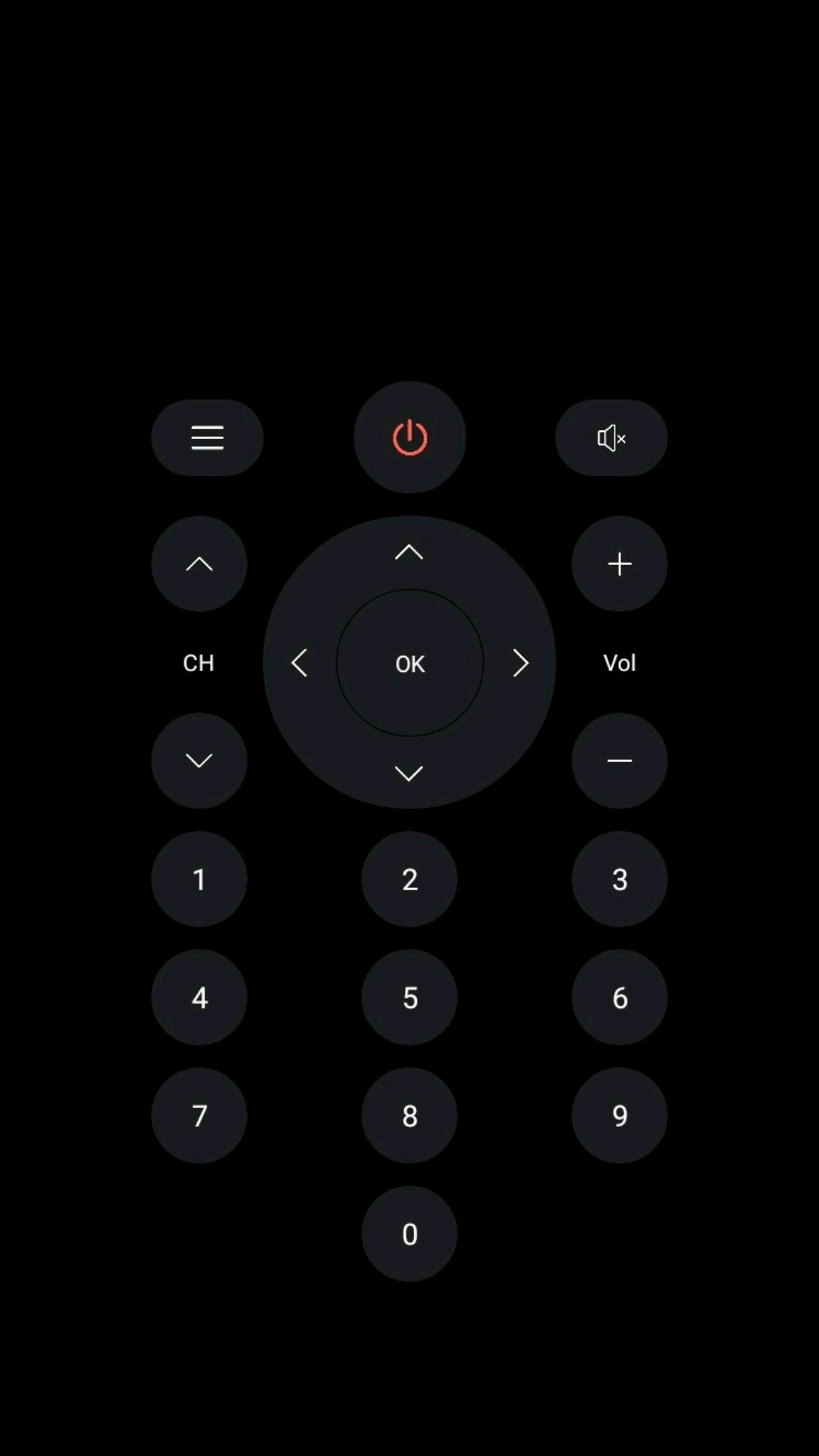Viewport: 819px width, 1456px height.
Task: Mute the TV sound
Action: pos(611,438)
